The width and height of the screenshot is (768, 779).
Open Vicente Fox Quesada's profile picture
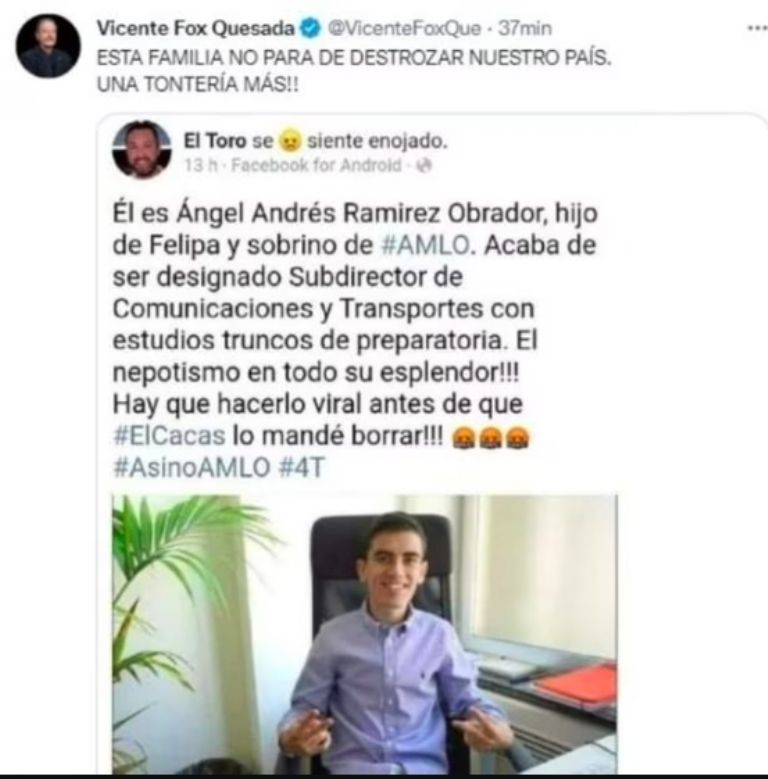pyautogui.click(x=48, y=46)
